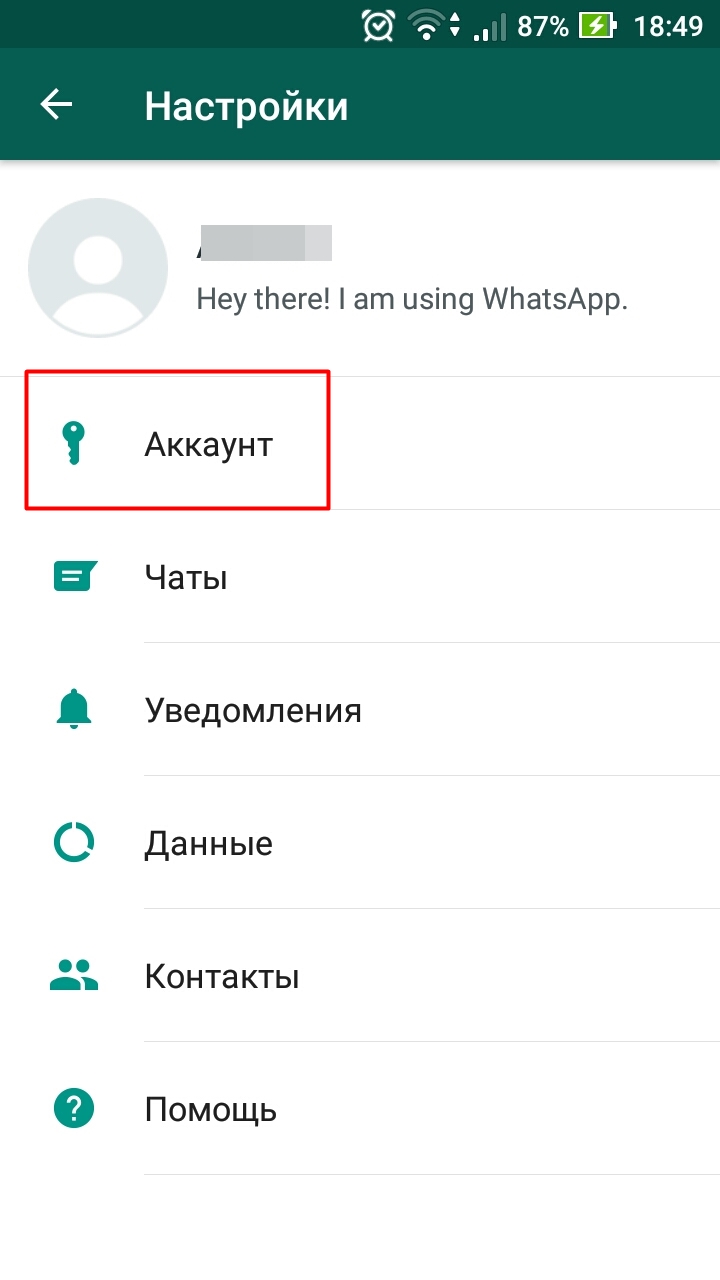Open the Аккаунт settings
This screenshot has width=720, height=1280.
click(x=360, y=443)
